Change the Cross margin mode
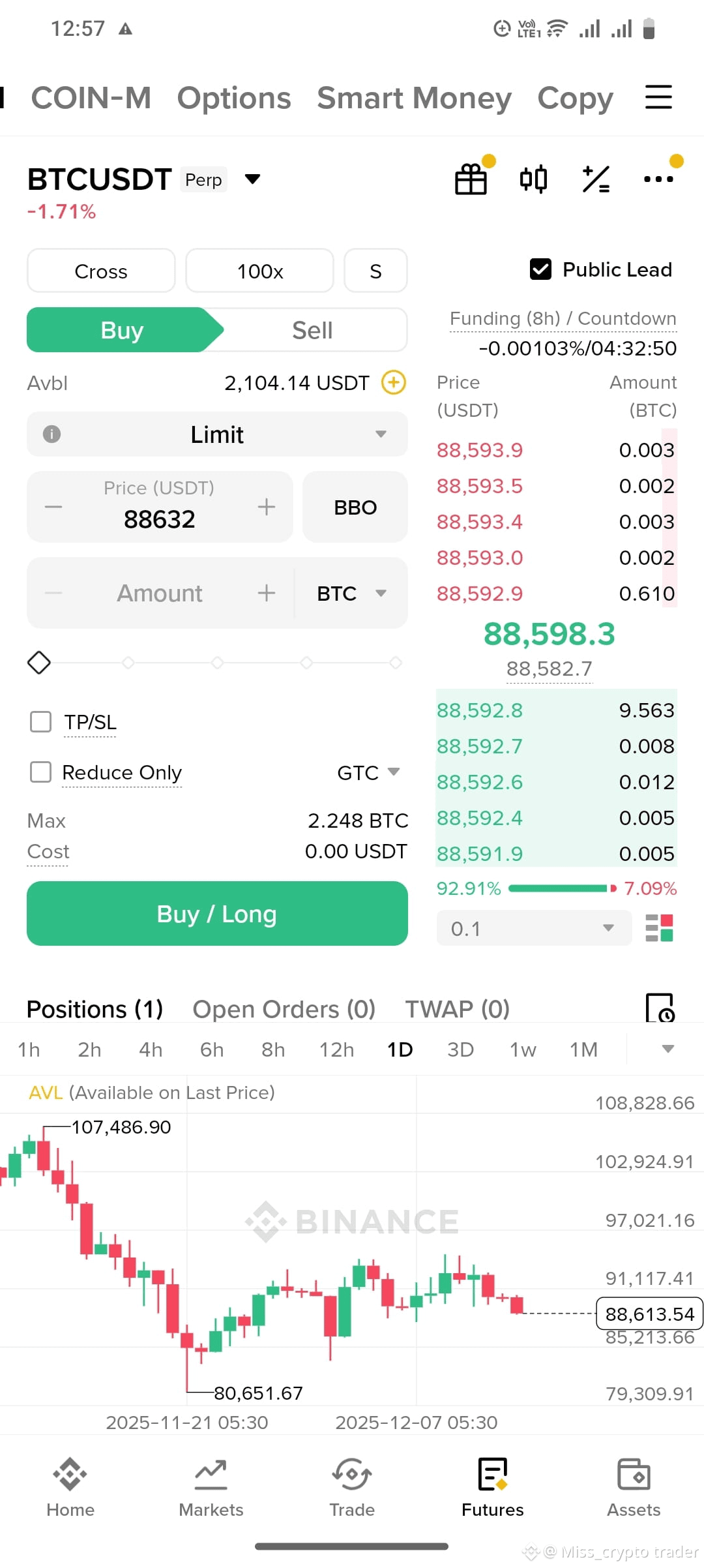This screenshot has width=704, height=1568. pos(101,271)
